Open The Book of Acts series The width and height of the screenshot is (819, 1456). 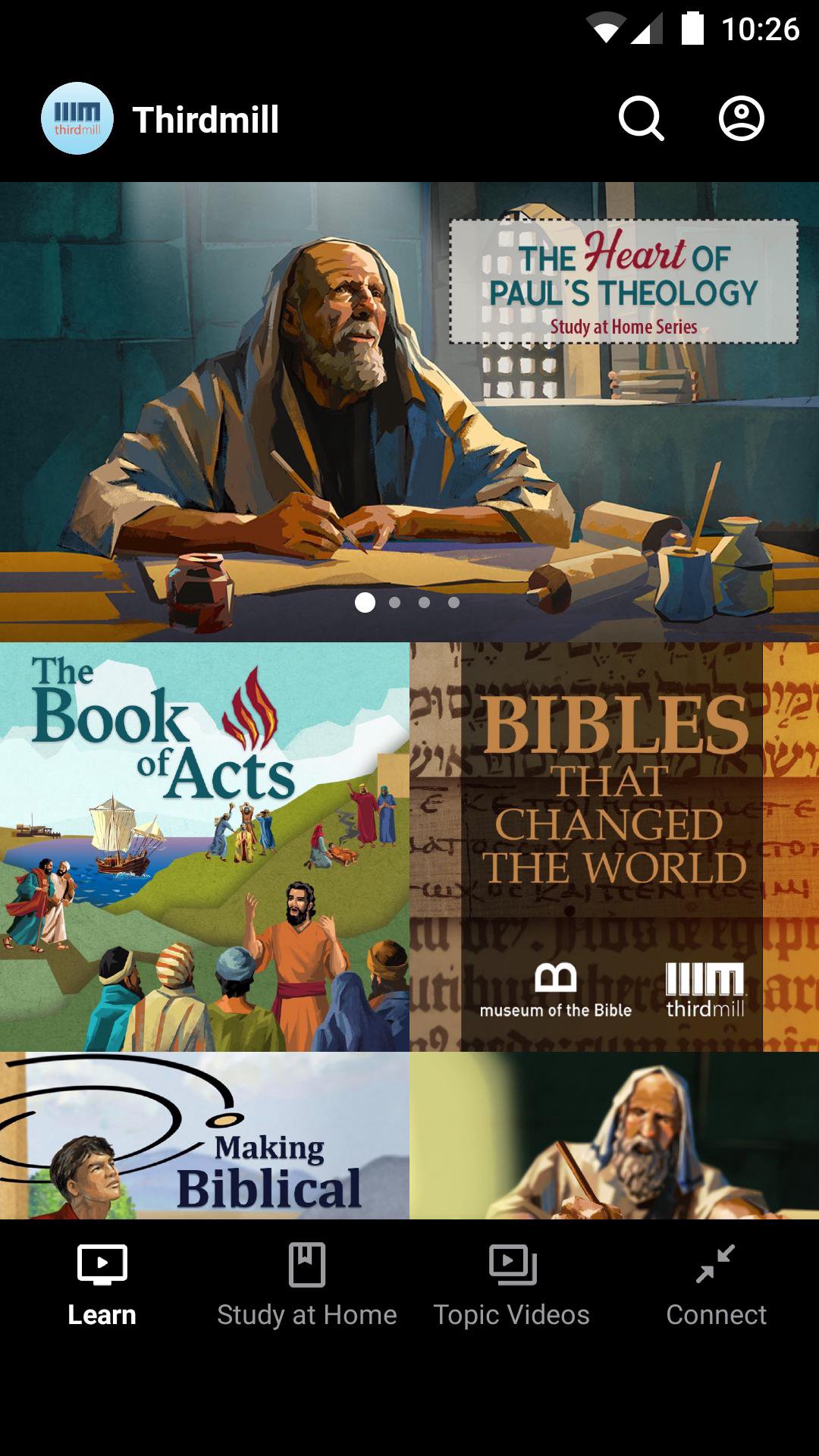pyautogui.click(x=205, y=846)
